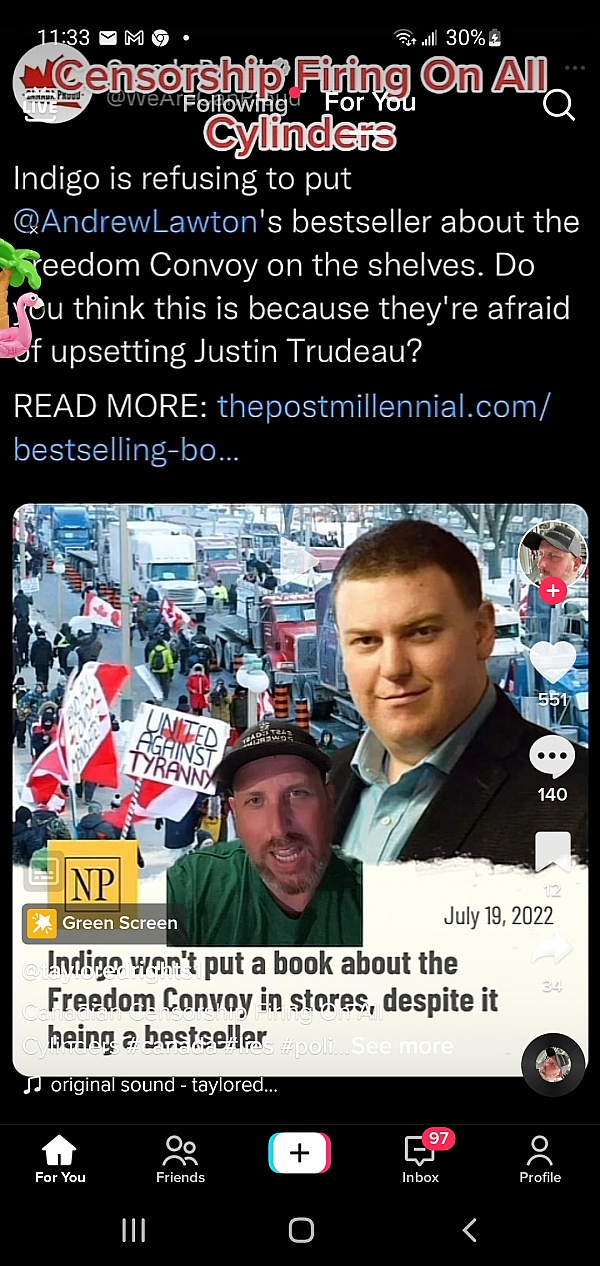Image resolution: width=600 pixels, height=1266 pixels.
Task: Switch to the For You feed
Action: [370, 102]
